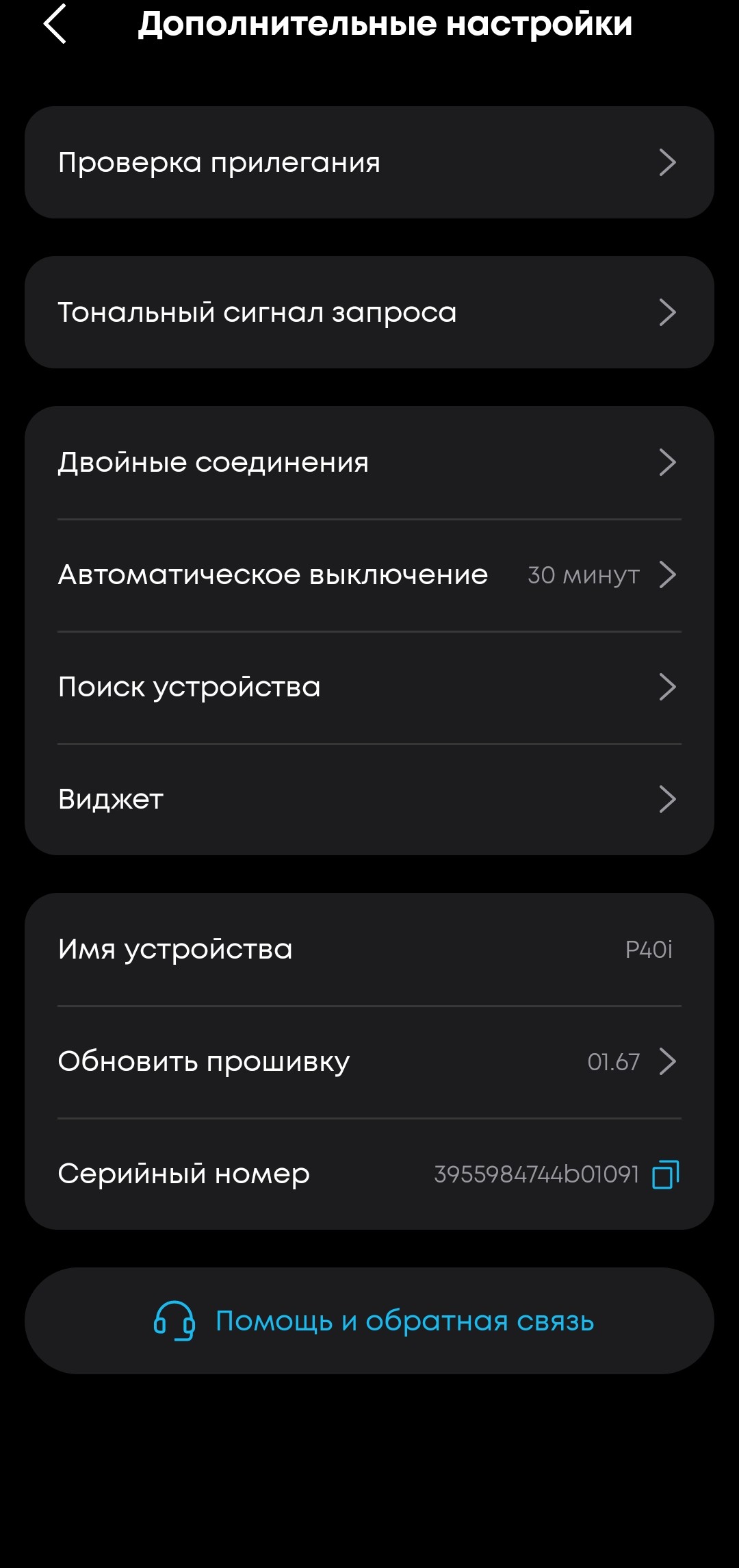This screenshot has height=1568, width=739.
Task: Open Виджет settings
Action: [369, 799]
